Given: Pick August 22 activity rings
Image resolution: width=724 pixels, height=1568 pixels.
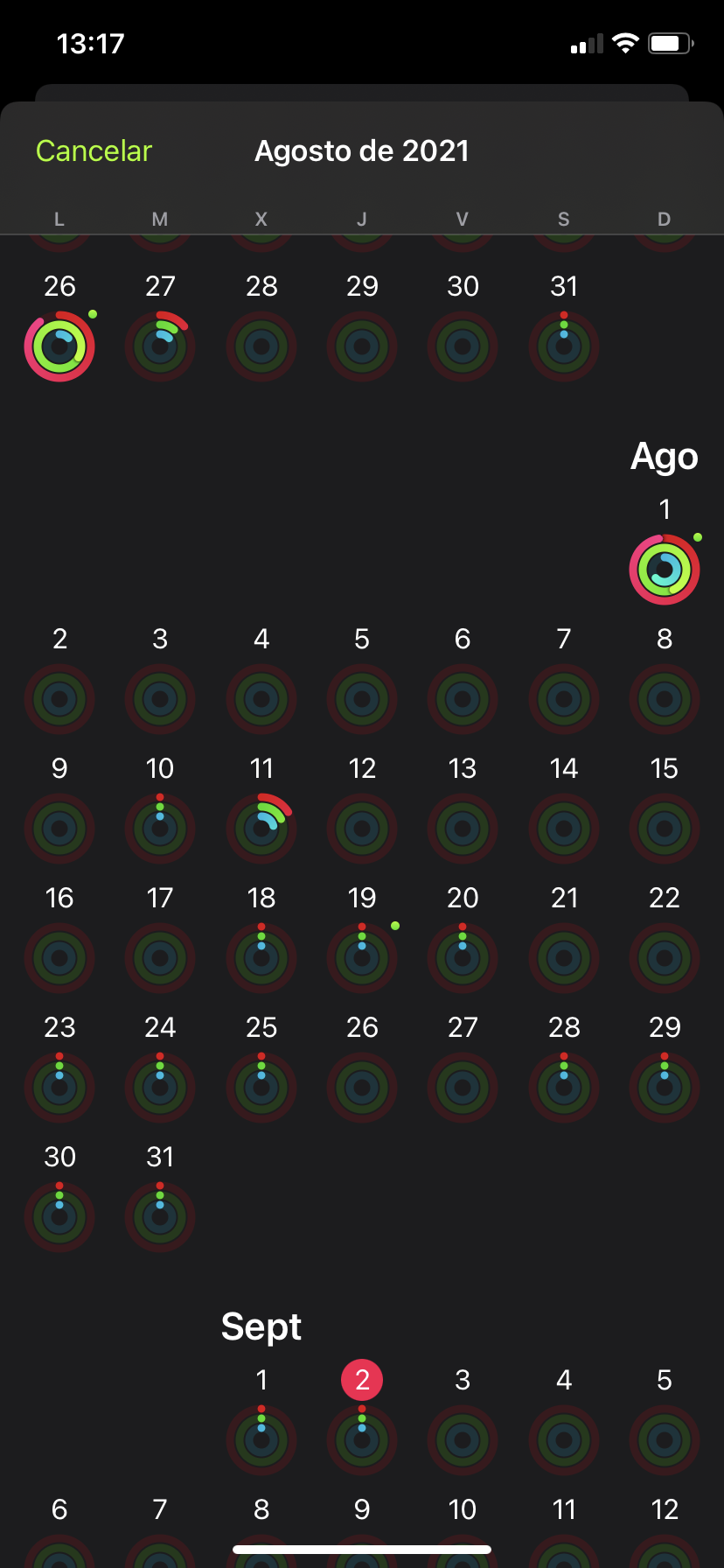Looking at the screenshot, I should [x=665, y=957].
